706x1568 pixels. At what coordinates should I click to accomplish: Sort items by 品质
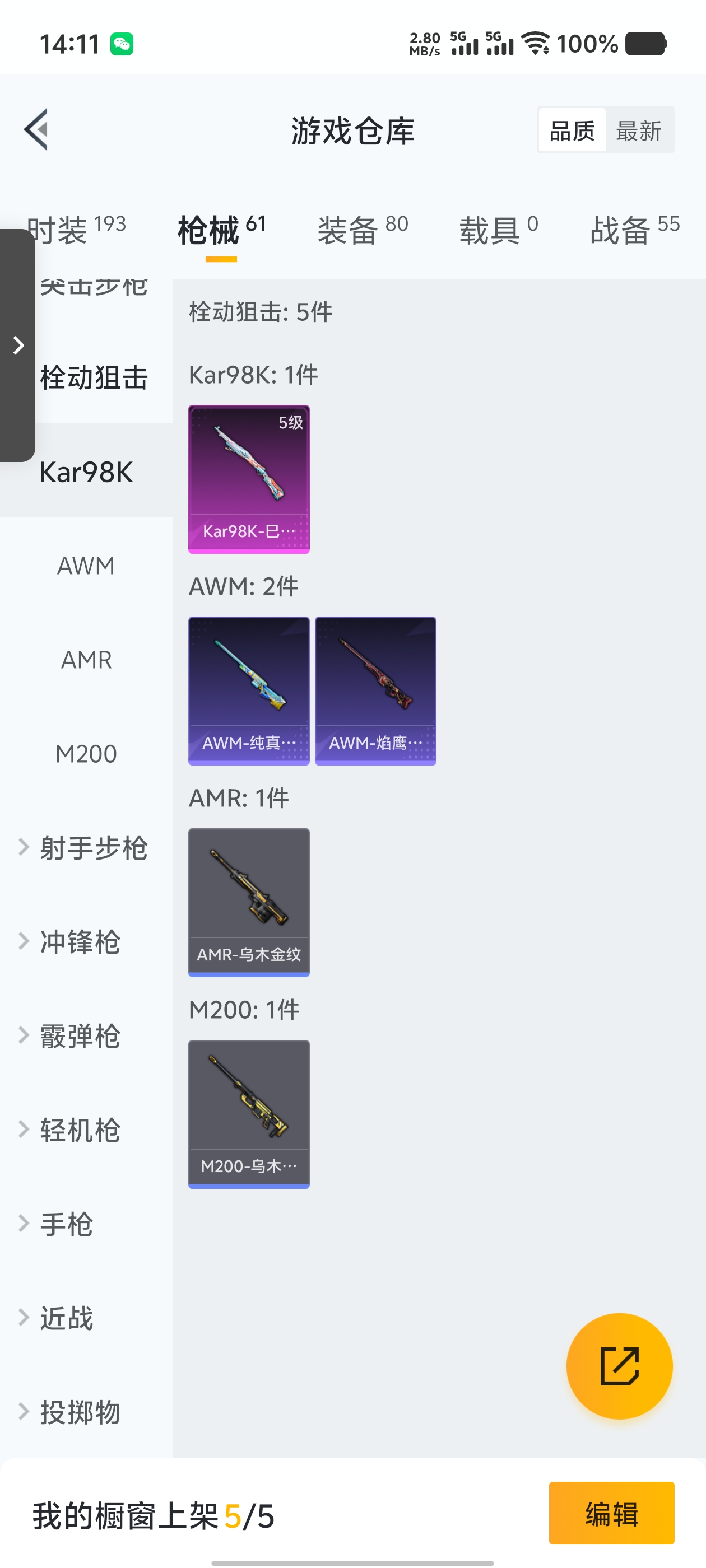point(572,130)
